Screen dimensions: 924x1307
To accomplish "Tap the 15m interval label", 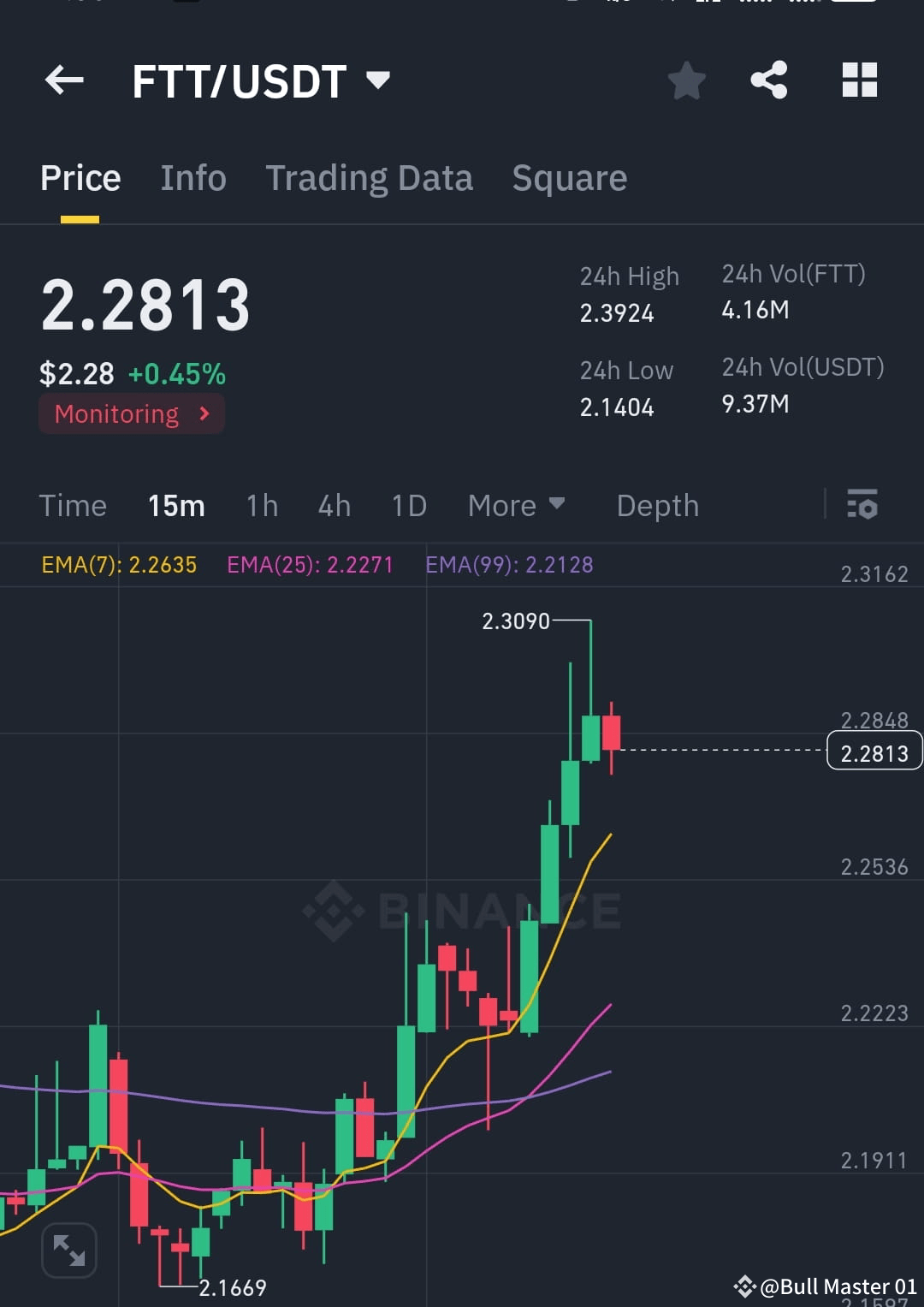I will [175, 506].
